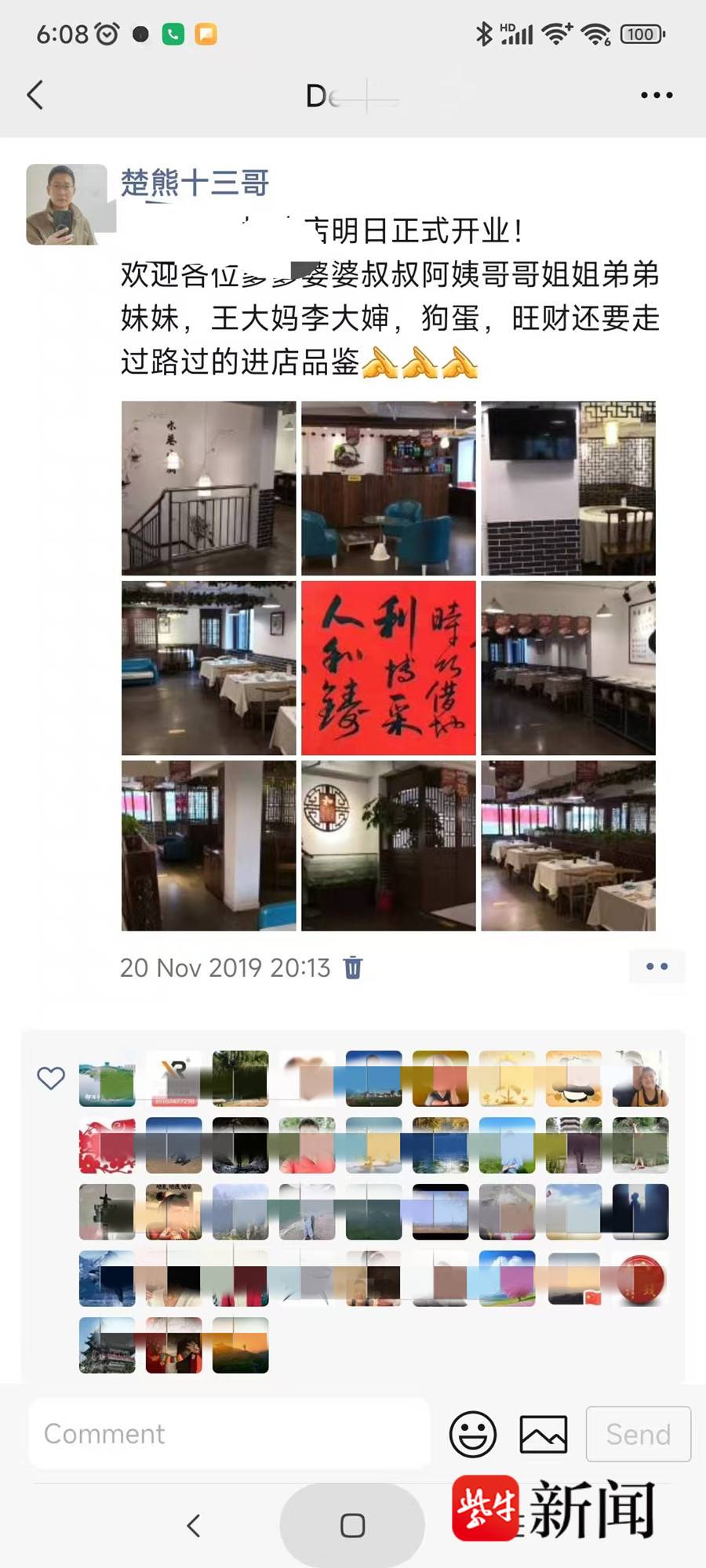The width and height of the screenshot is (706, 1568).
Task: Open the emoji picker
Action: [x=472, y=1434]
